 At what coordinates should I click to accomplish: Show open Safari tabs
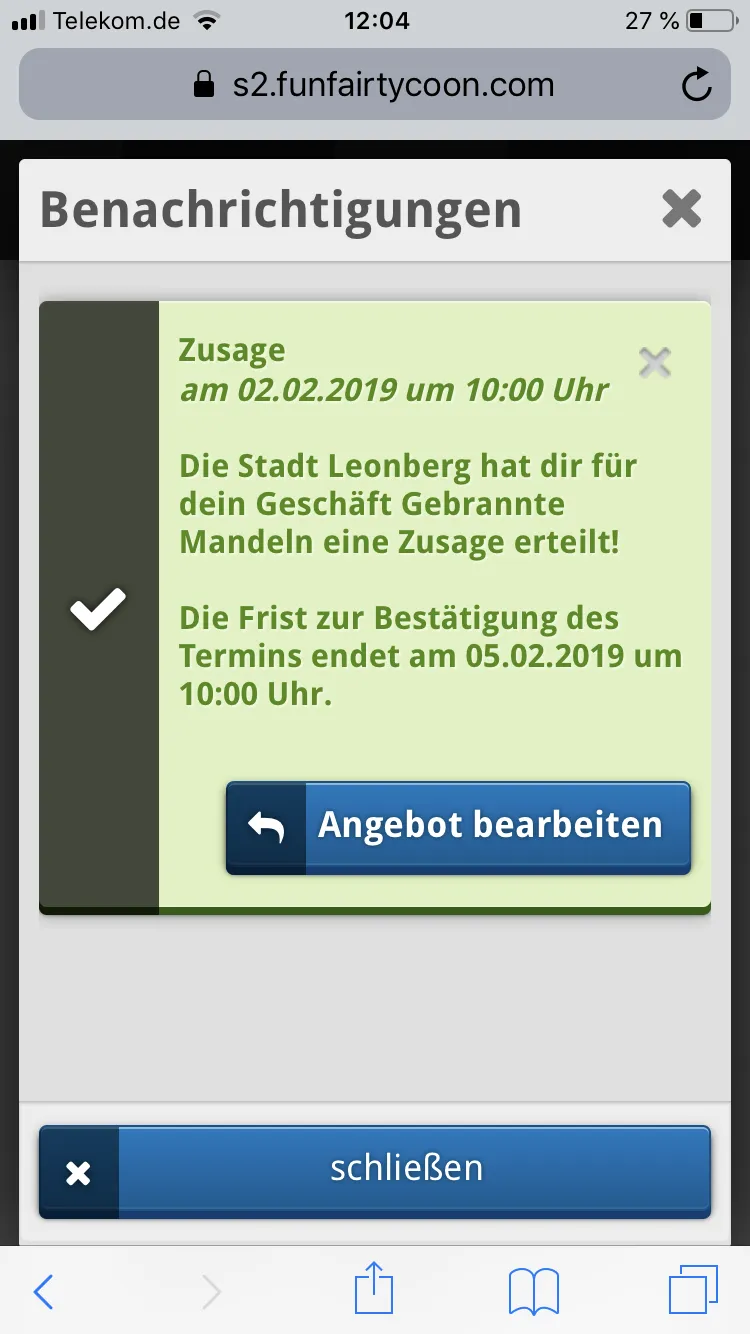pyautogui.click(x=692, y=1291)
